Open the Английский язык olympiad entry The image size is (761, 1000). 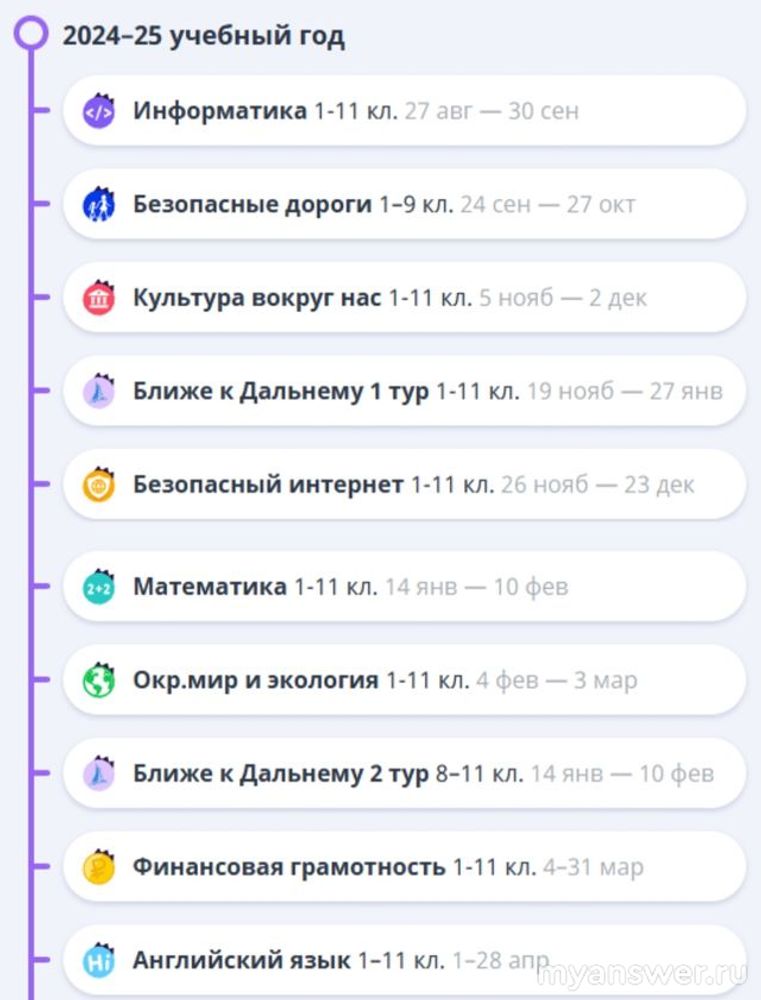coord(242,961)
